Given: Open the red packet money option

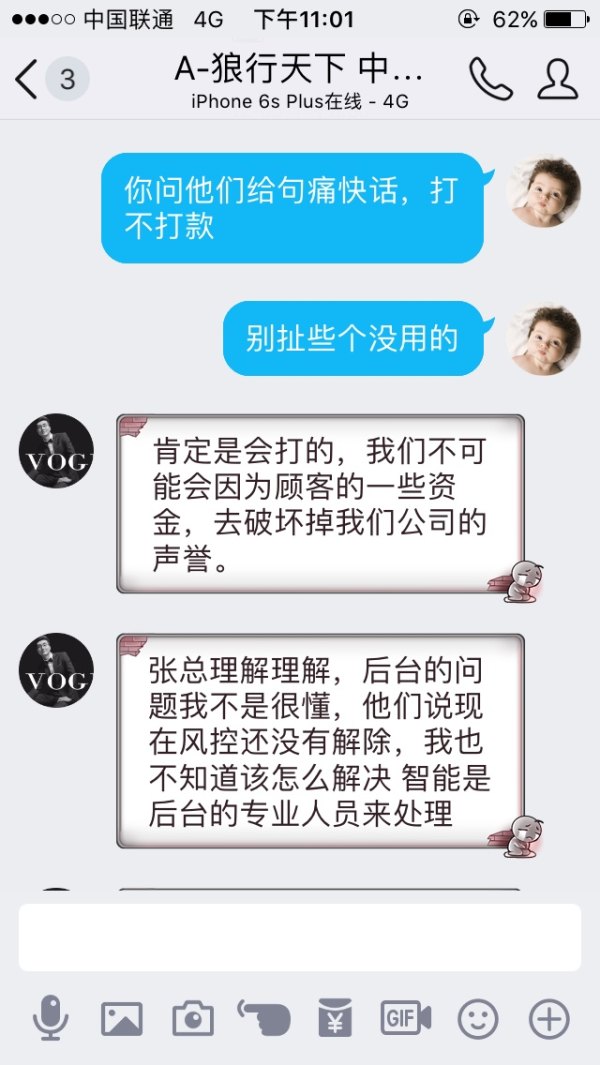Looking at the screenshot, I should pyautogui.click(x=335, y=1019).
